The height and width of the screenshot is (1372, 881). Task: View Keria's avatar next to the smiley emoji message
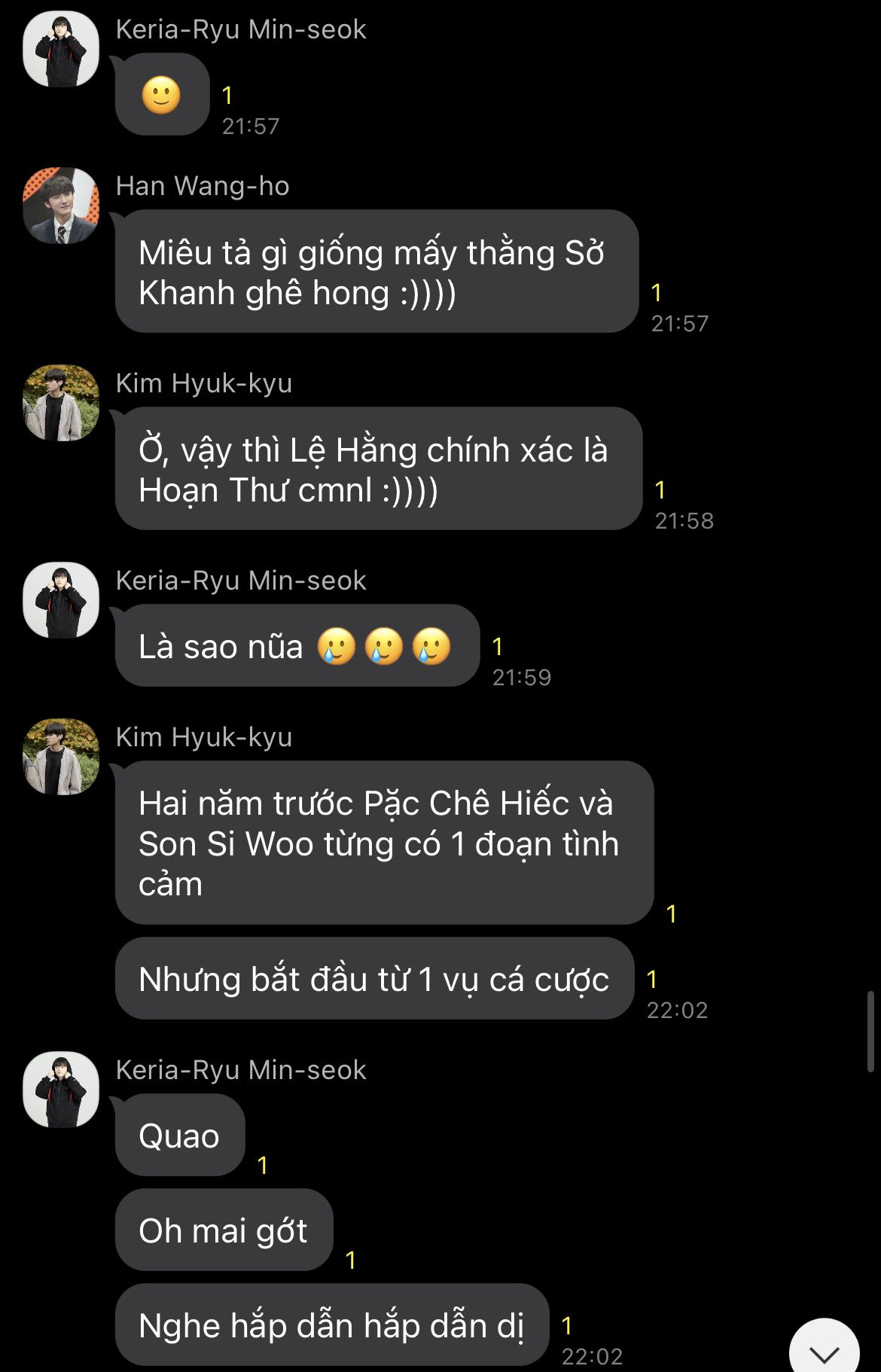click(x=61, y=49)
